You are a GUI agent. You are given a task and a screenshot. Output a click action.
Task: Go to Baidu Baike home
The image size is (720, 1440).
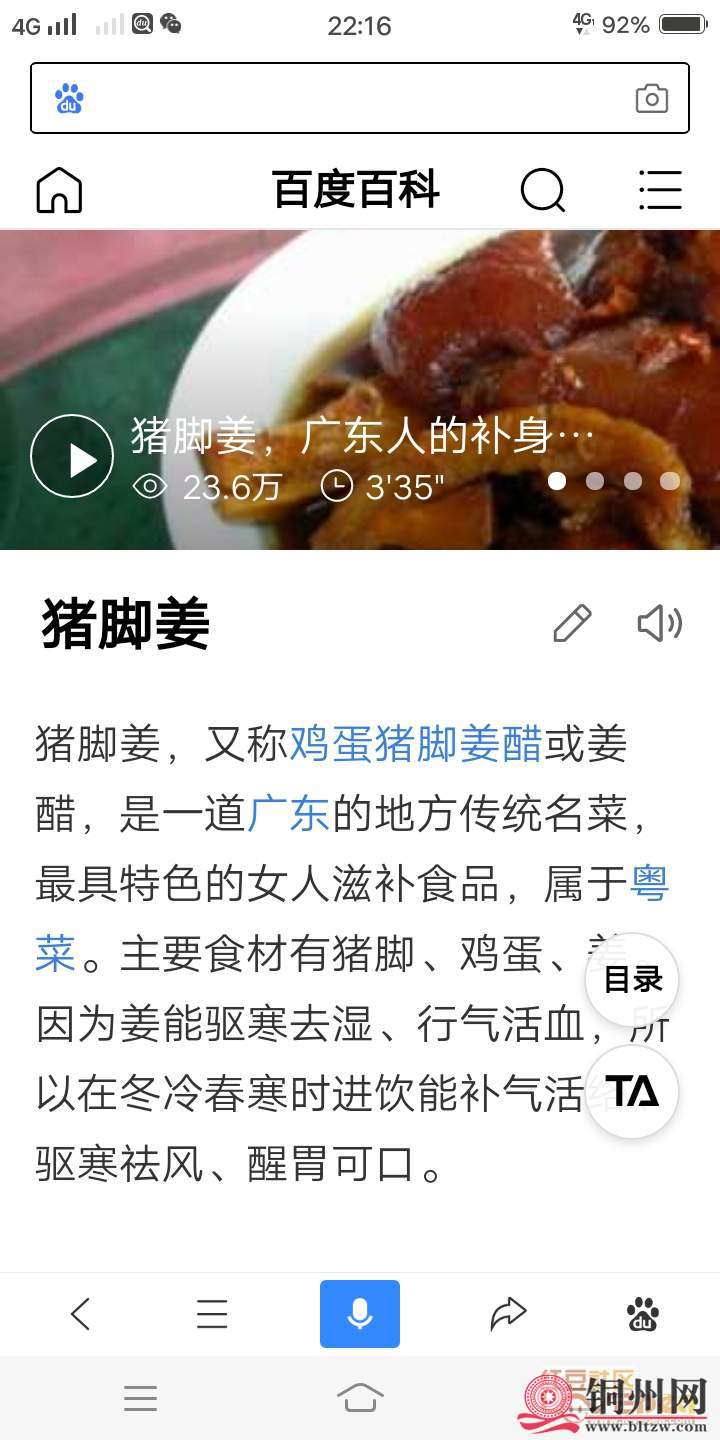click(x=59, y=189)
